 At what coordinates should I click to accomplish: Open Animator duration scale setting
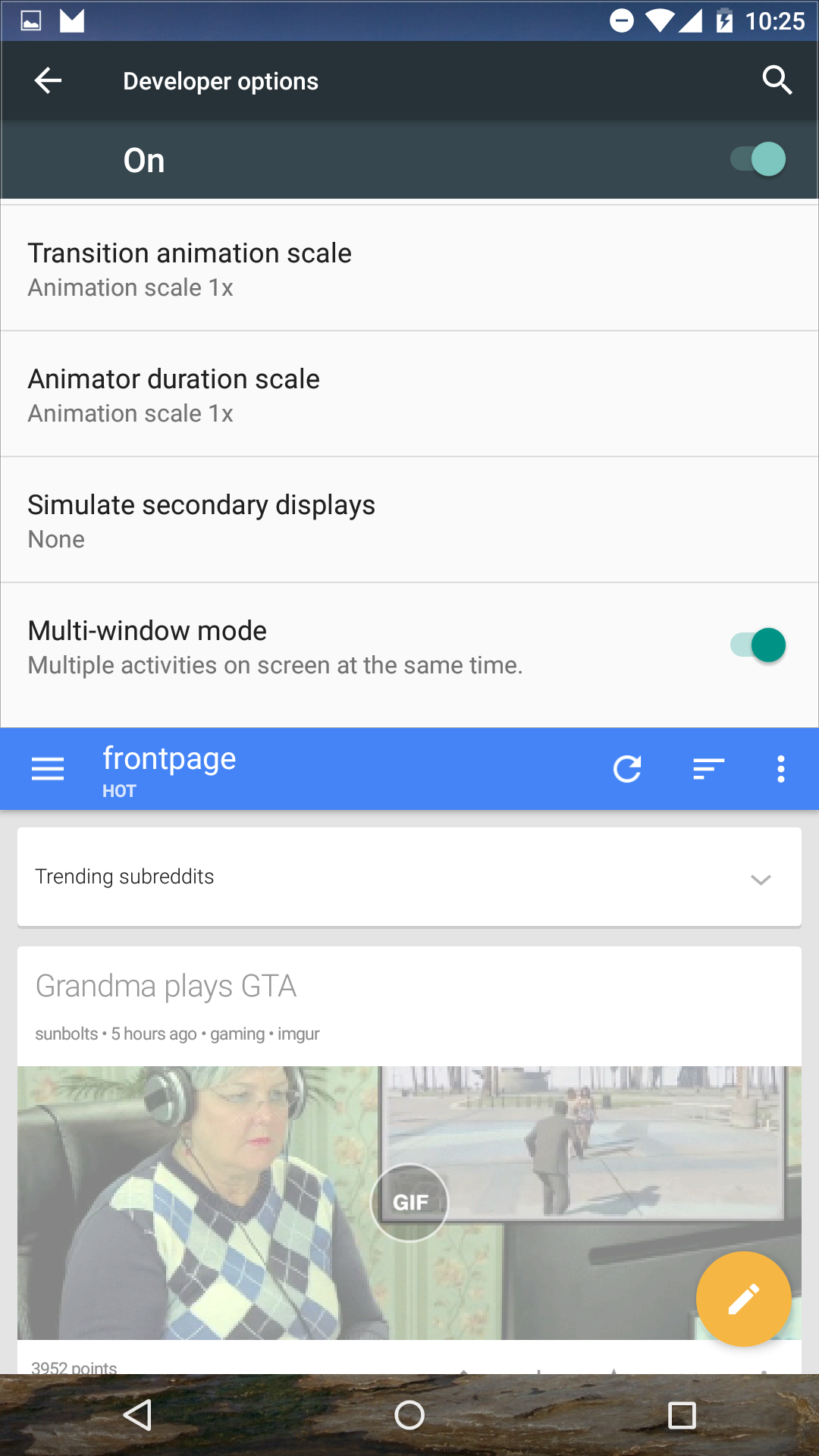pyautogui.click(x=409, y=394)
